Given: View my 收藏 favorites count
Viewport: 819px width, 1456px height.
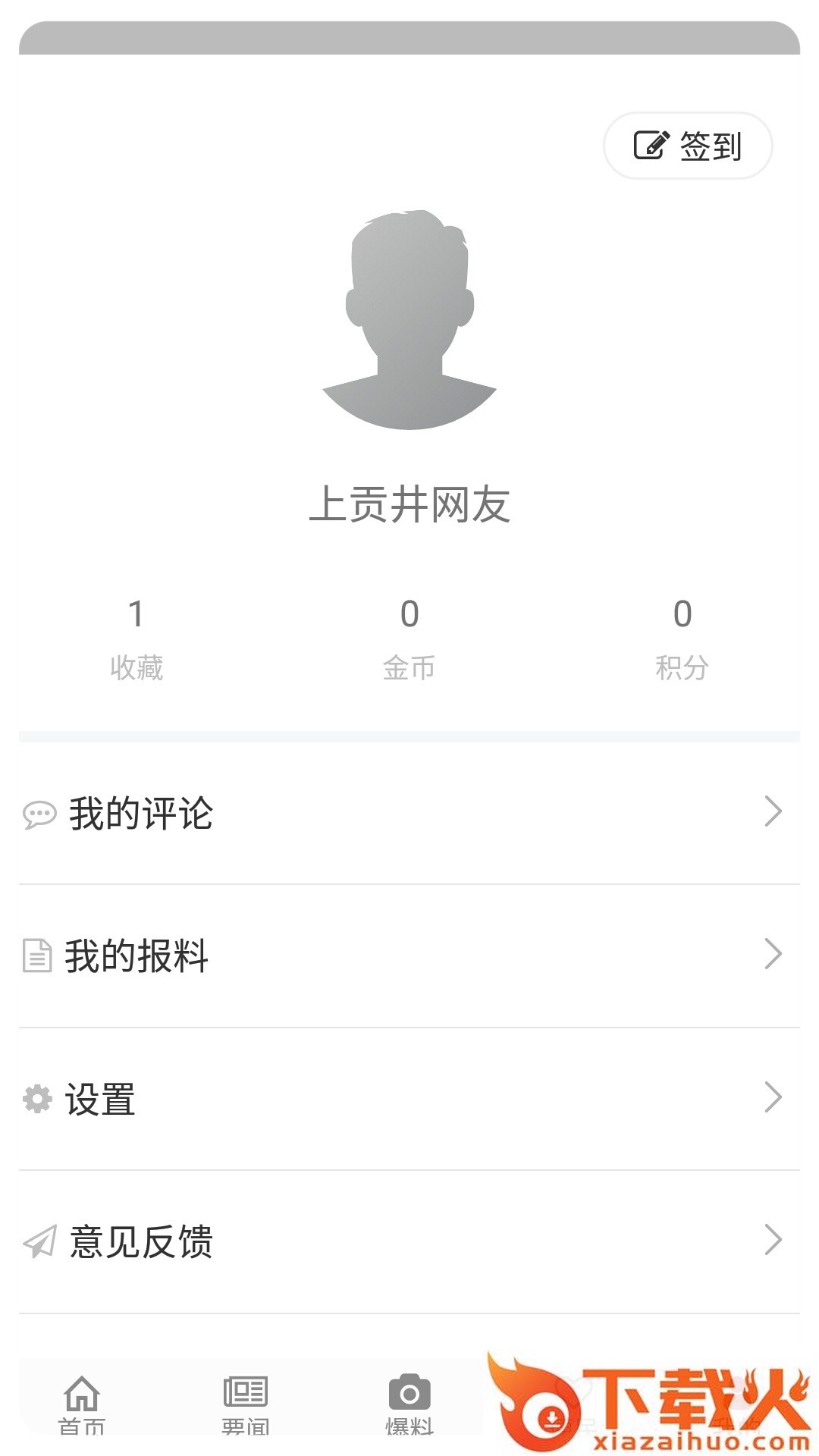Looking at the screenshot, I should (136, 639).
